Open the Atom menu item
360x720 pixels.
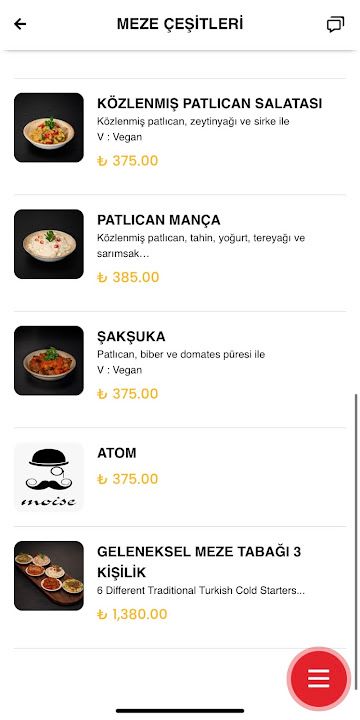(x=180, y=477)
